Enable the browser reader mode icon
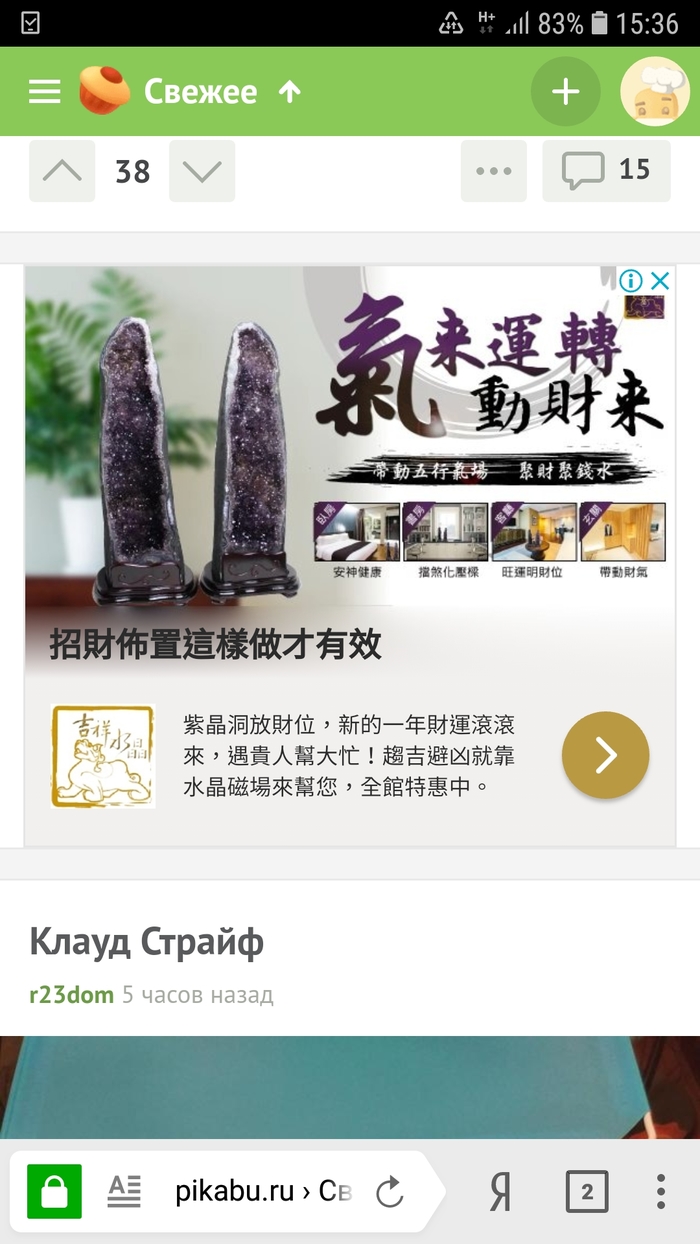 124,1191
